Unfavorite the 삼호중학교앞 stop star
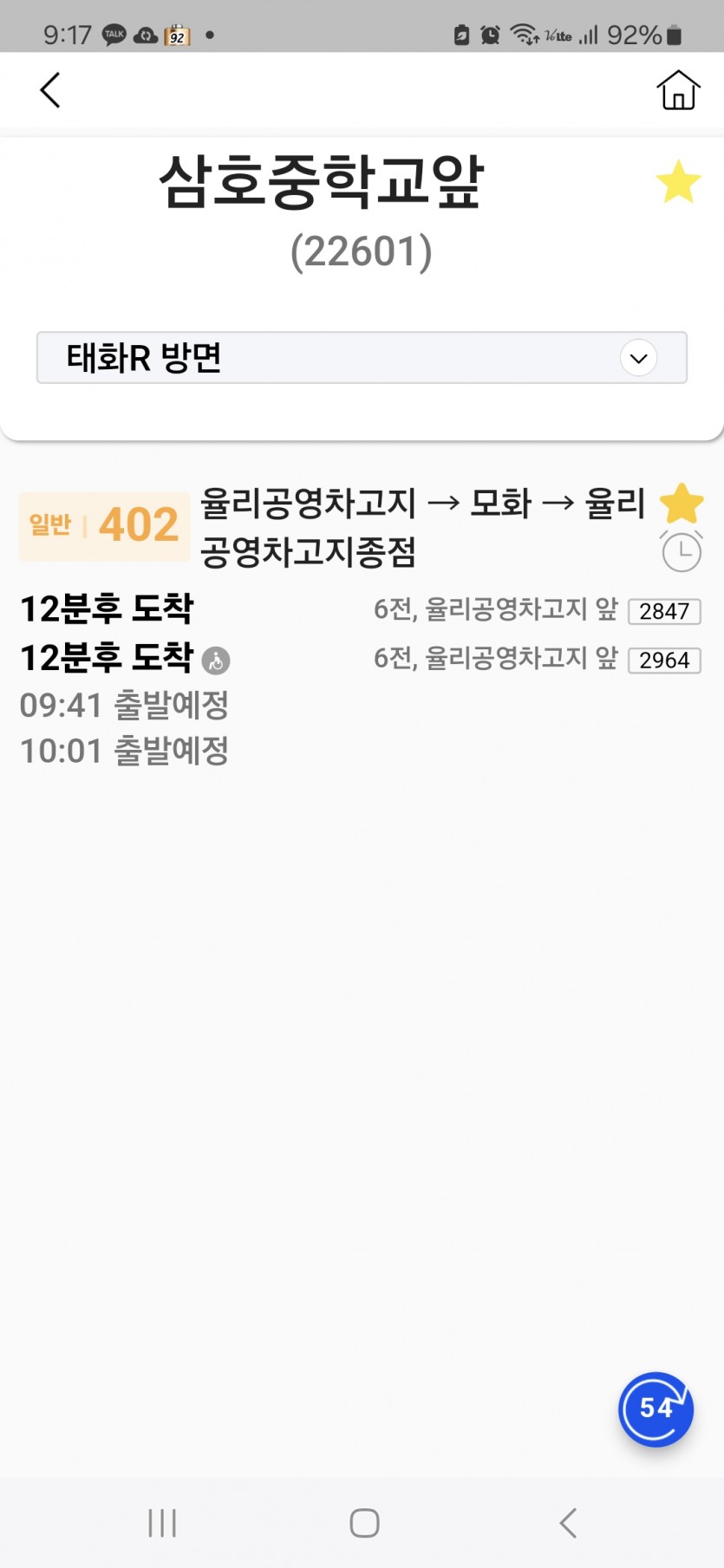Screen dimensions: 724x1568 [x=677, y=182]
